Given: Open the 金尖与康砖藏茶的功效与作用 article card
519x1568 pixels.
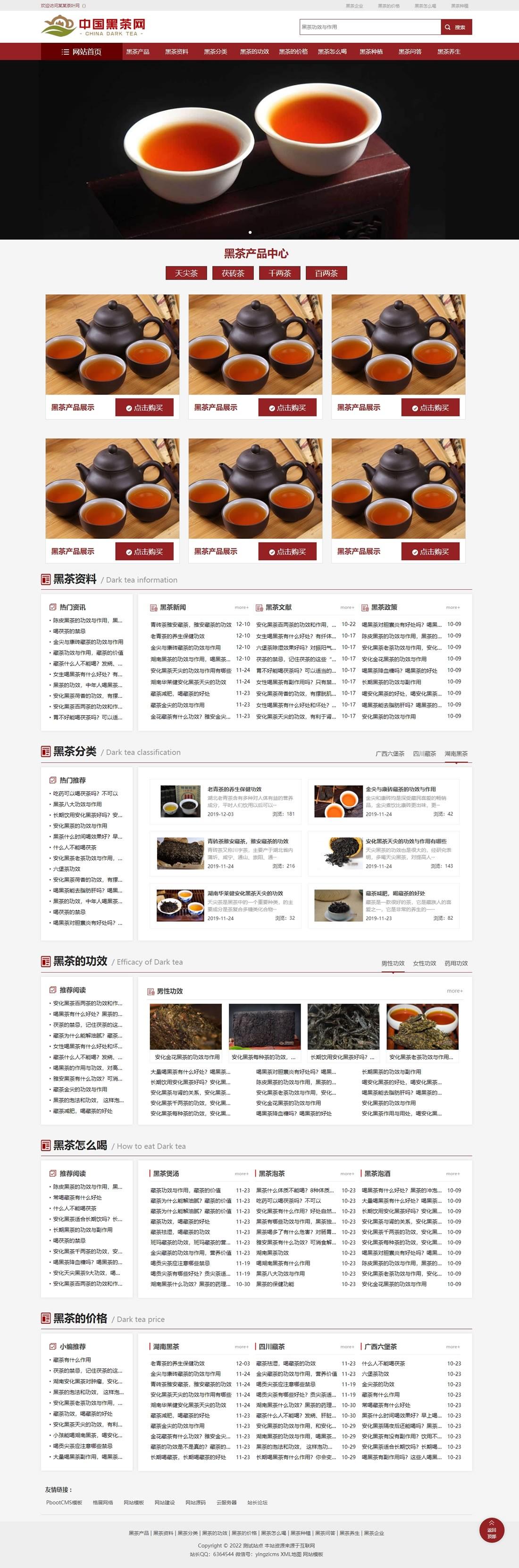Looking at the screenshot, I should 400,789.
